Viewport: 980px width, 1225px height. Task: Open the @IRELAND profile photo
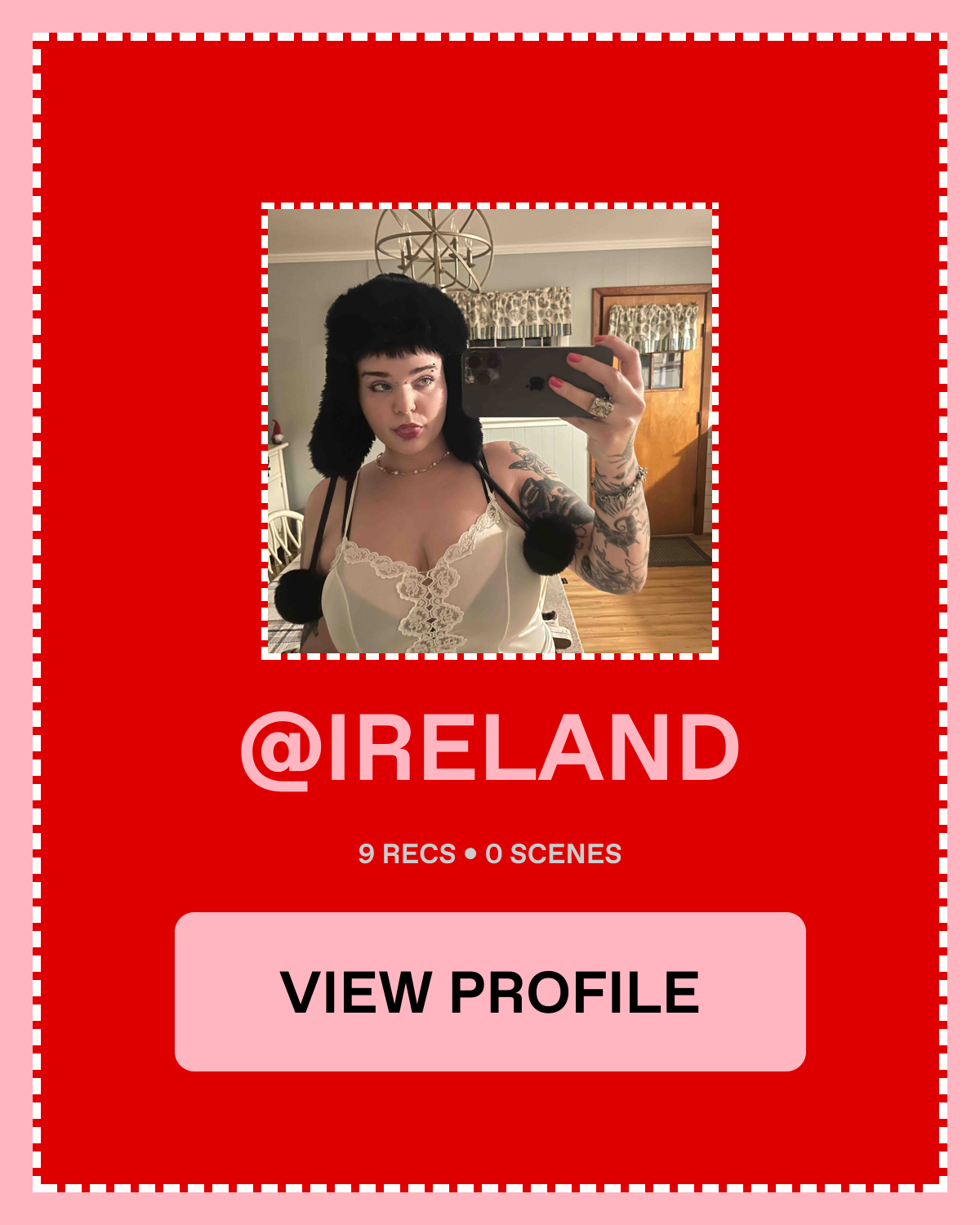[490, 430]
